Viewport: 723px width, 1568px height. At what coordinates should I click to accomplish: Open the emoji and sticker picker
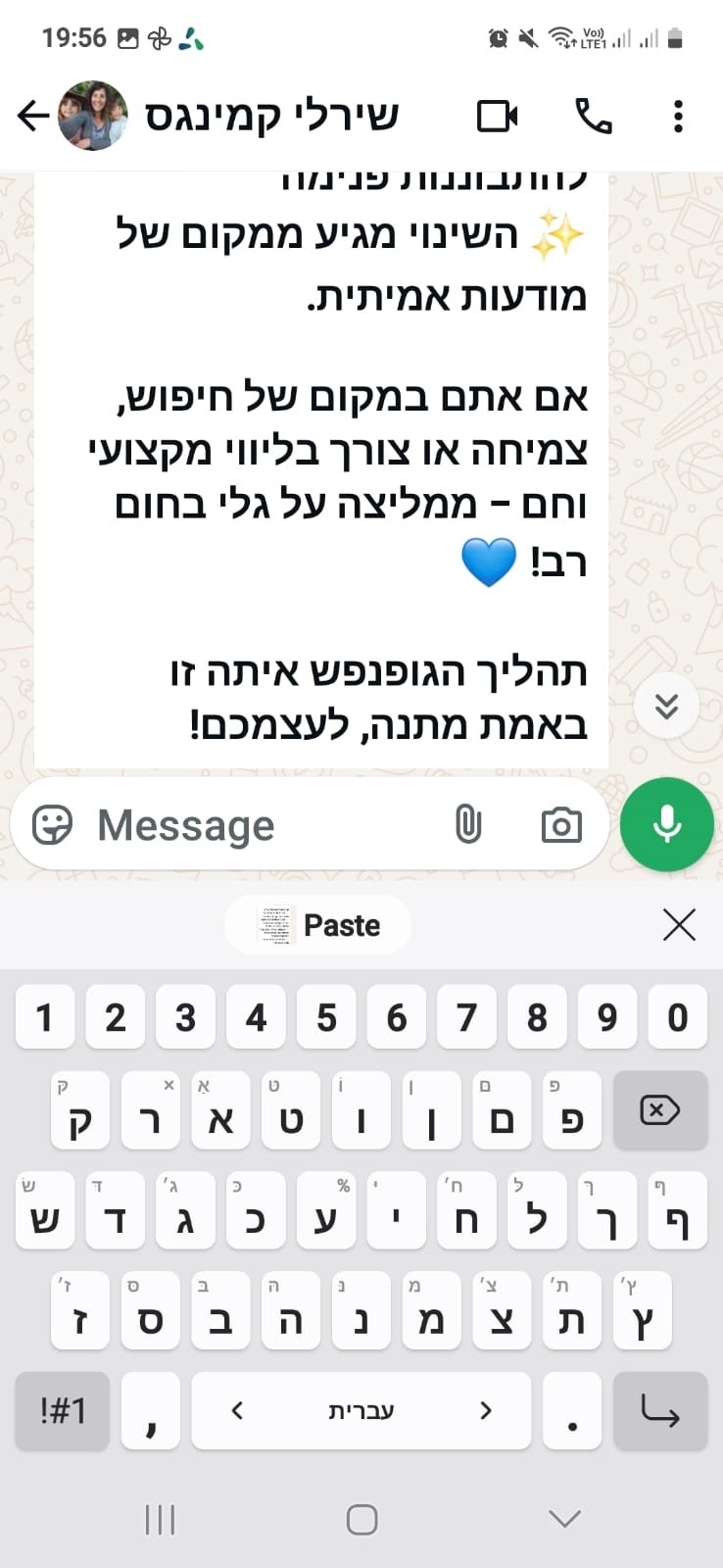[52, 825]
